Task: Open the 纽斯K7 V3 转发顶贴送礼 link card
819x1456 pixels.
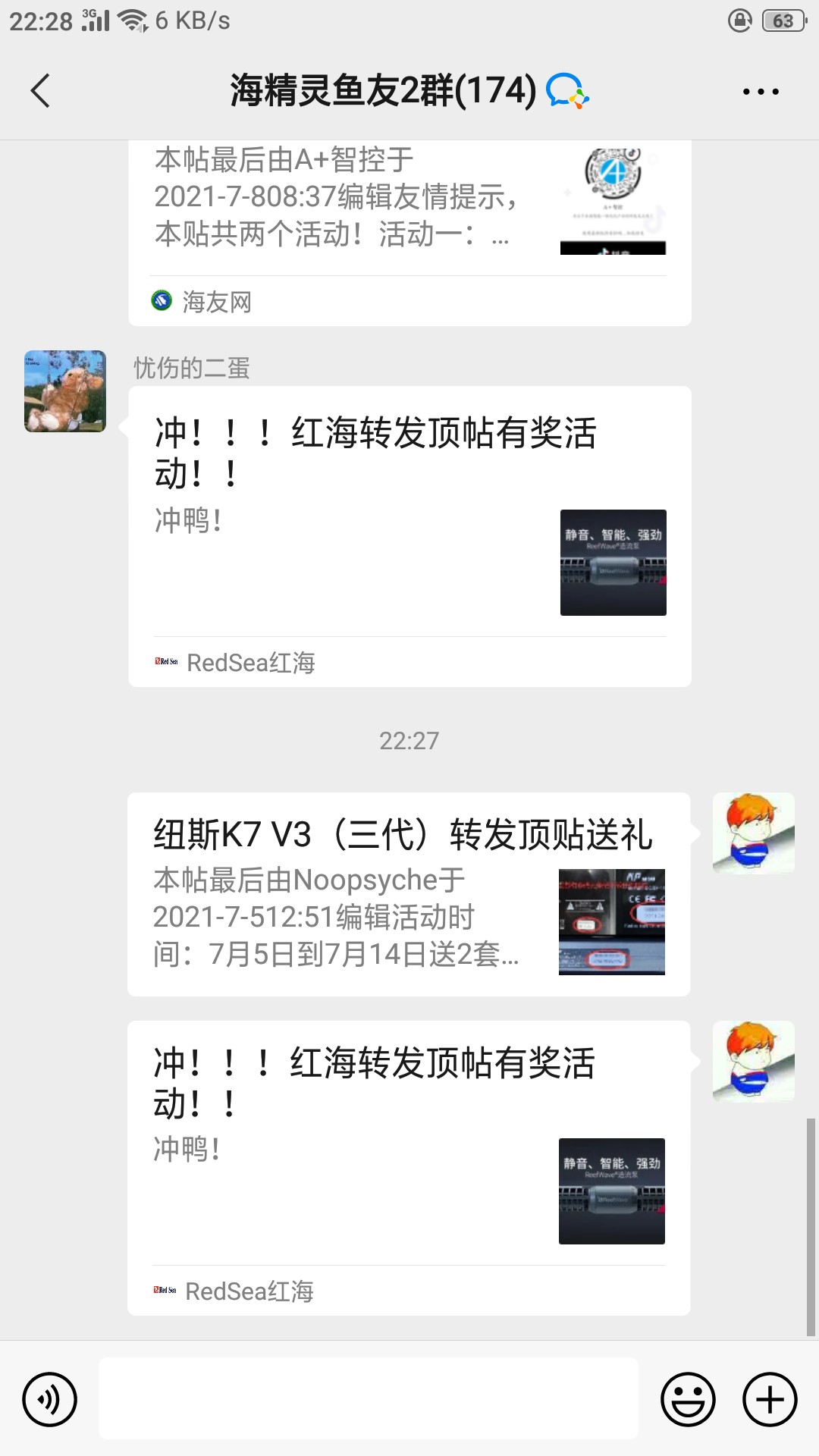Action: click(409, 894)
